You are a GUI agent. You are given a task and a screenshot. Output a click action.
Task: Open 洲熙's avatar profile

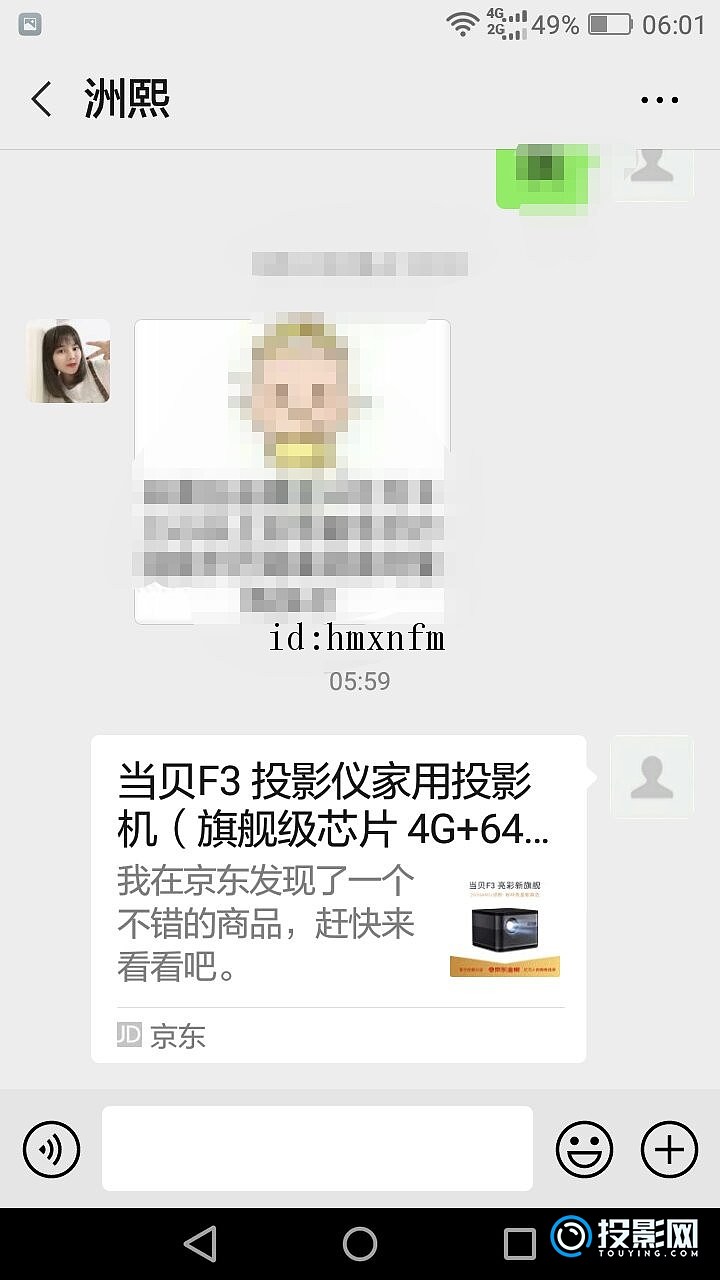tap(68, 361)
